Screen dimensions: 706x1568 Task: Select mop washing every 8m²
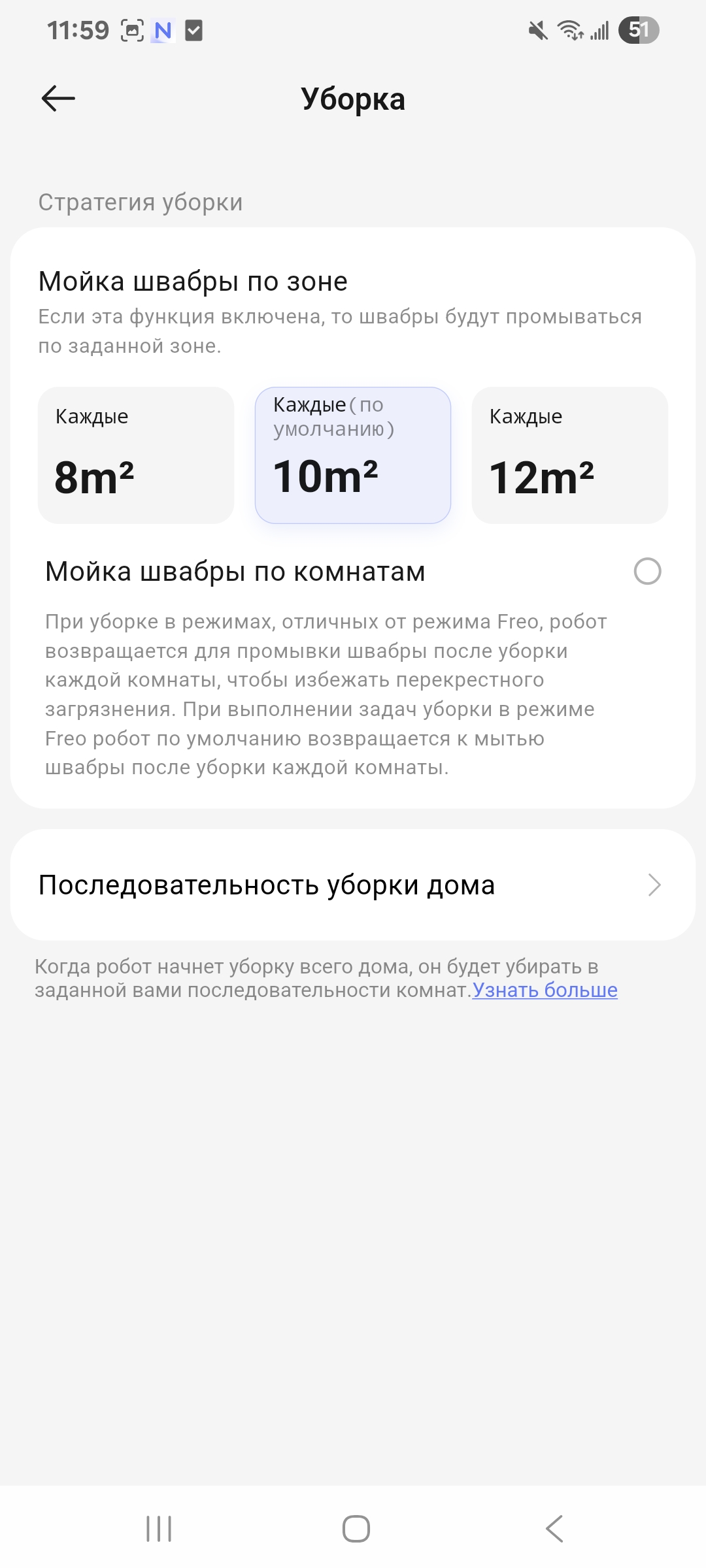pos(136,455)
